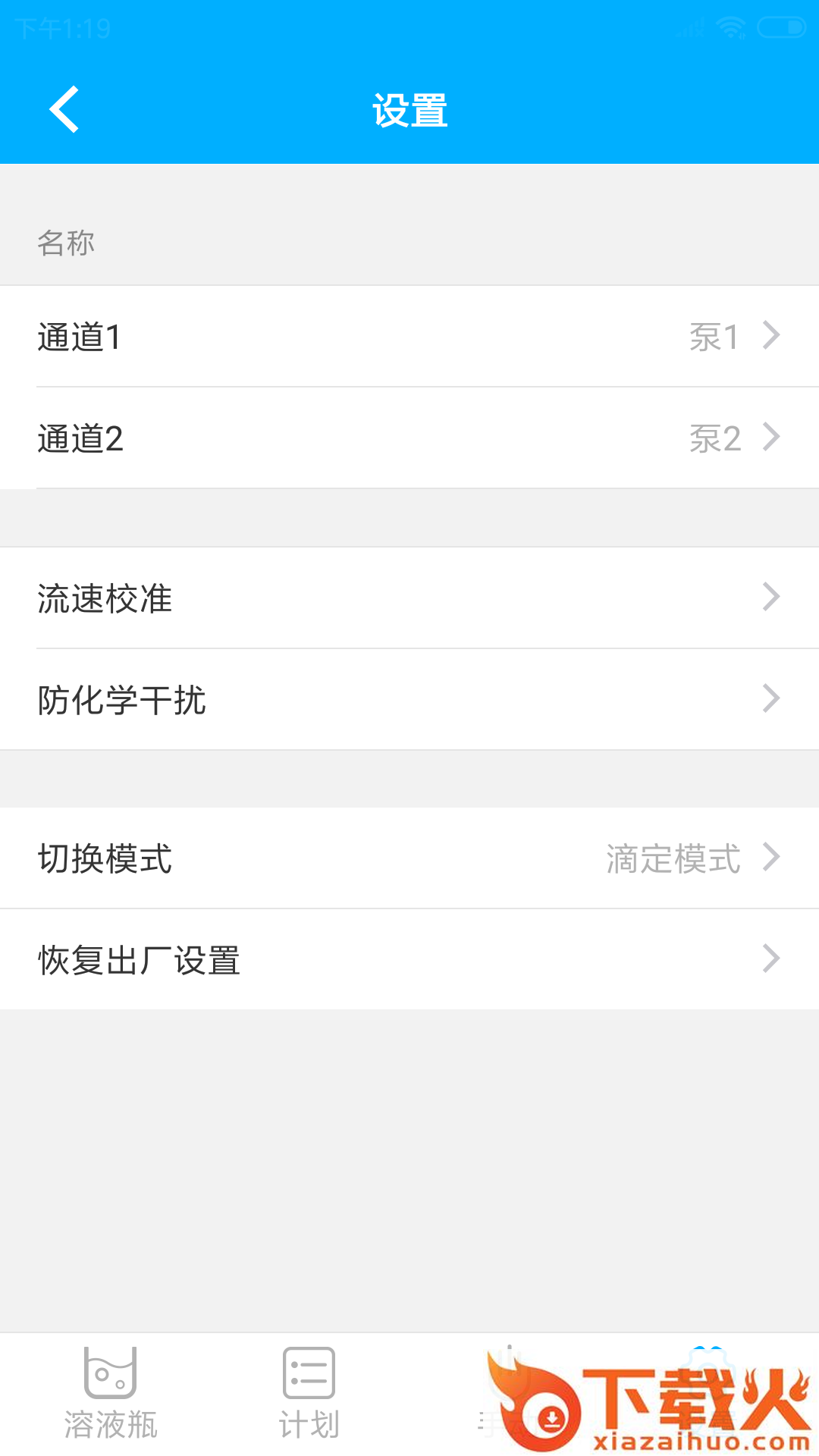Select 切换模式 row
819x1456 pixels.
click(x=409, y=858)
